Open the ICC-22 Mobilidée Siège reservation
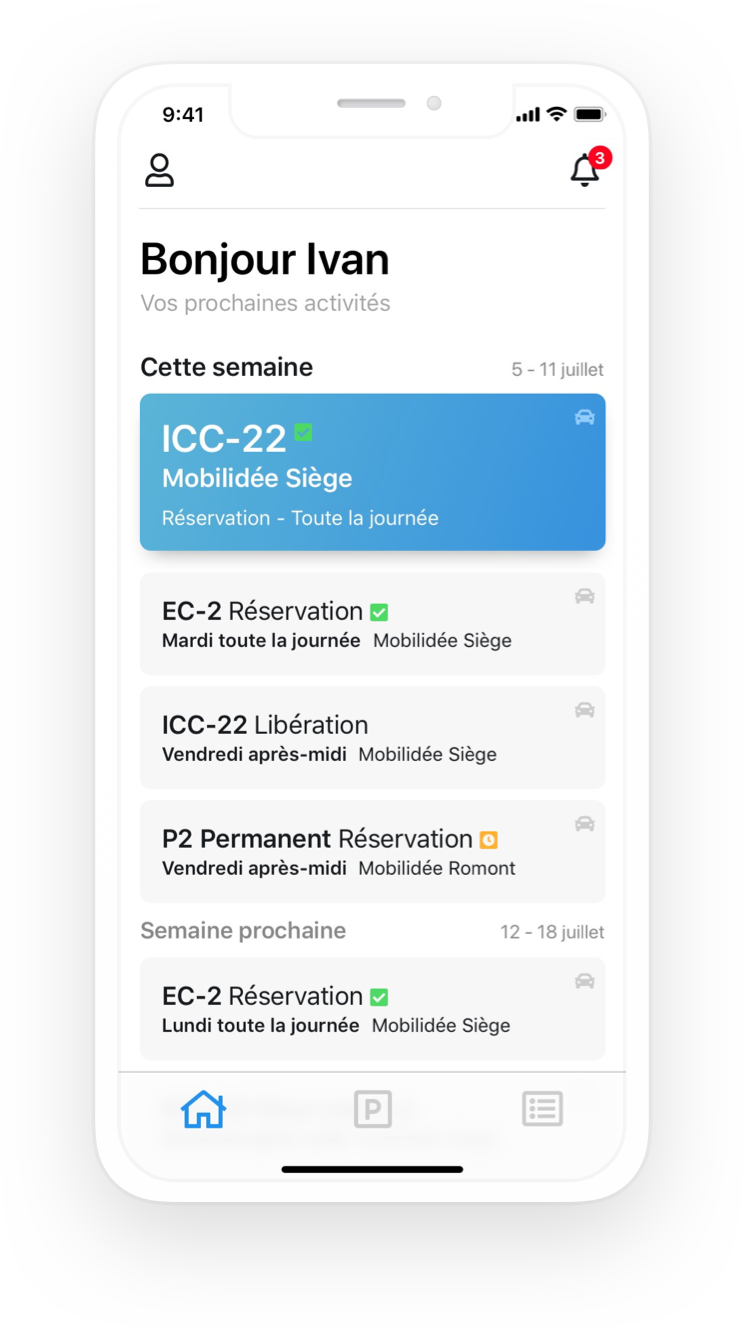Screen dimensions: 744x1330 tap(372, 471)
